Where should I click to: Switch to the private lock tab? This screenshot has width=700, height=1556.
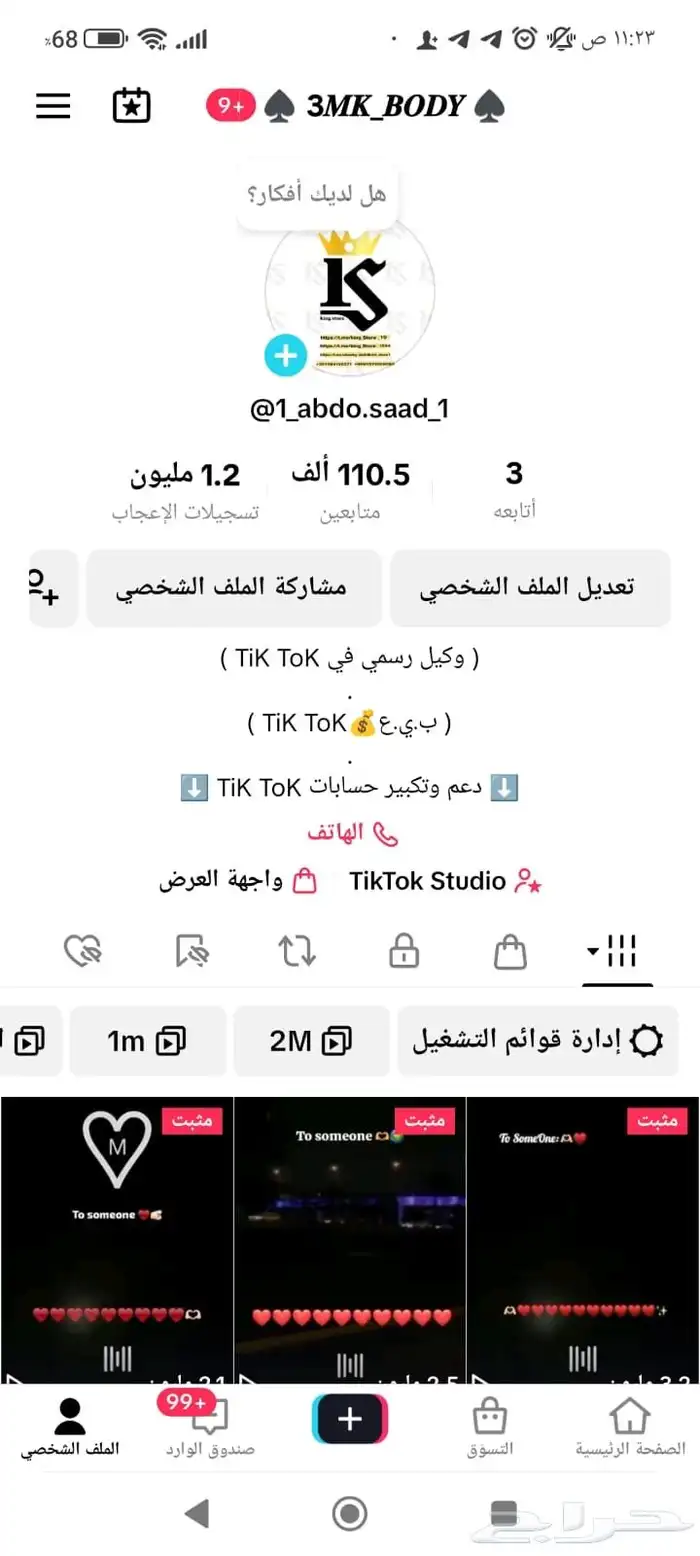(403, 951)
